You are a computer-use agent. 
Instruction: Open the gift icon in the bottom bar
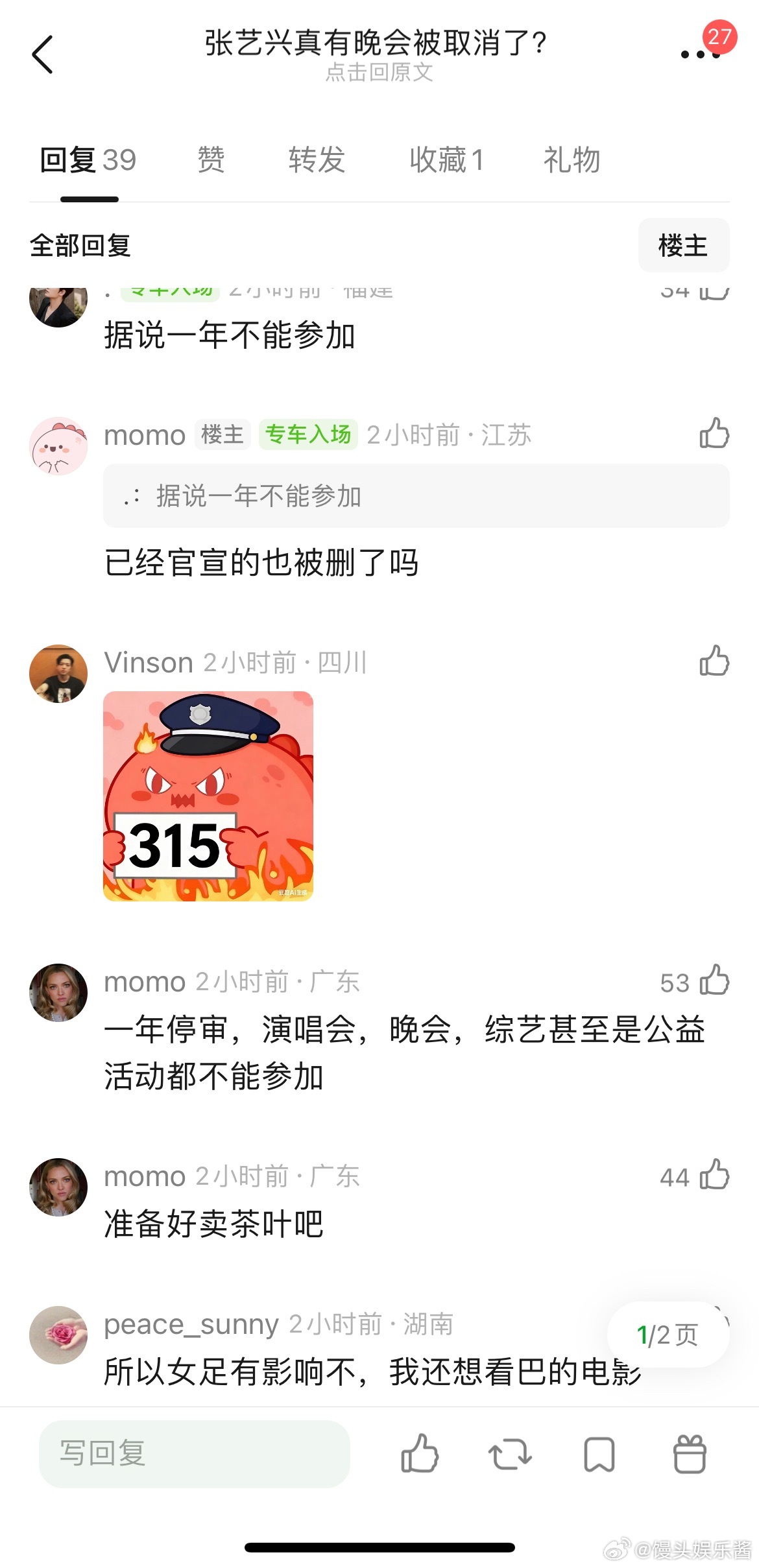click(x=691, y=1455)
